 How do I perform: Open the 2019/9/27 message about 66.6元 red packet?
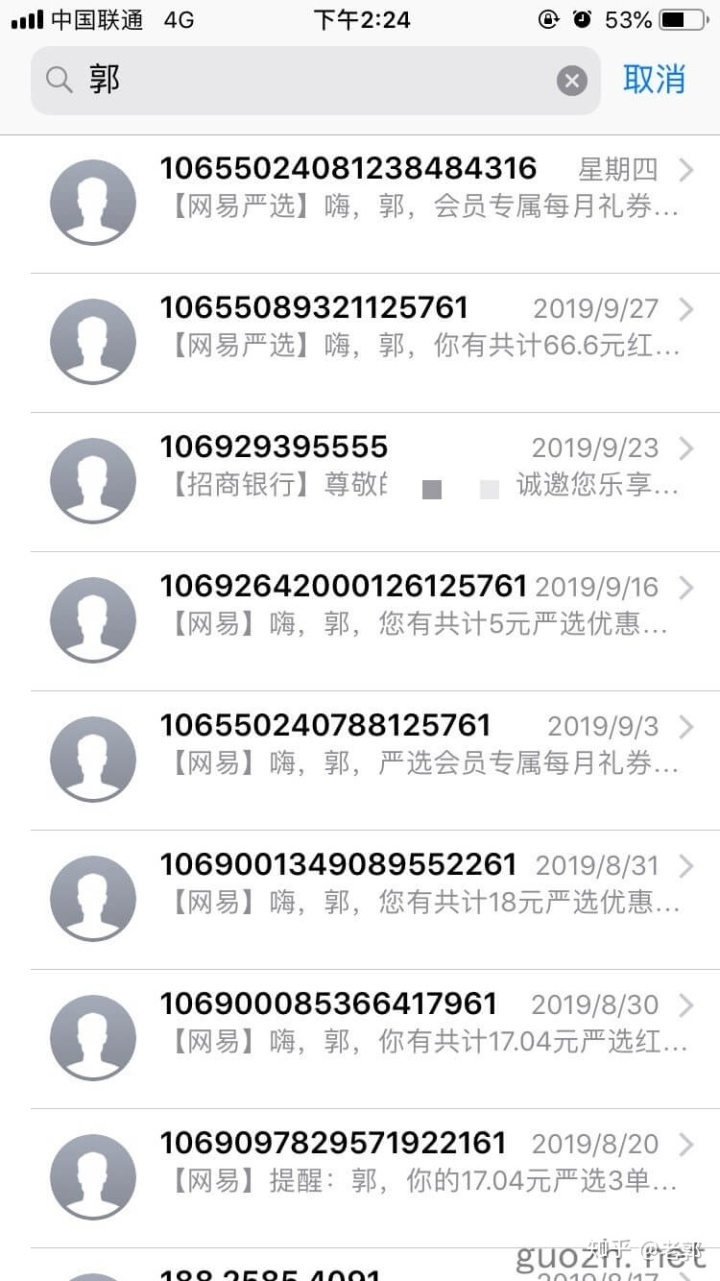(x=360, y=343)
